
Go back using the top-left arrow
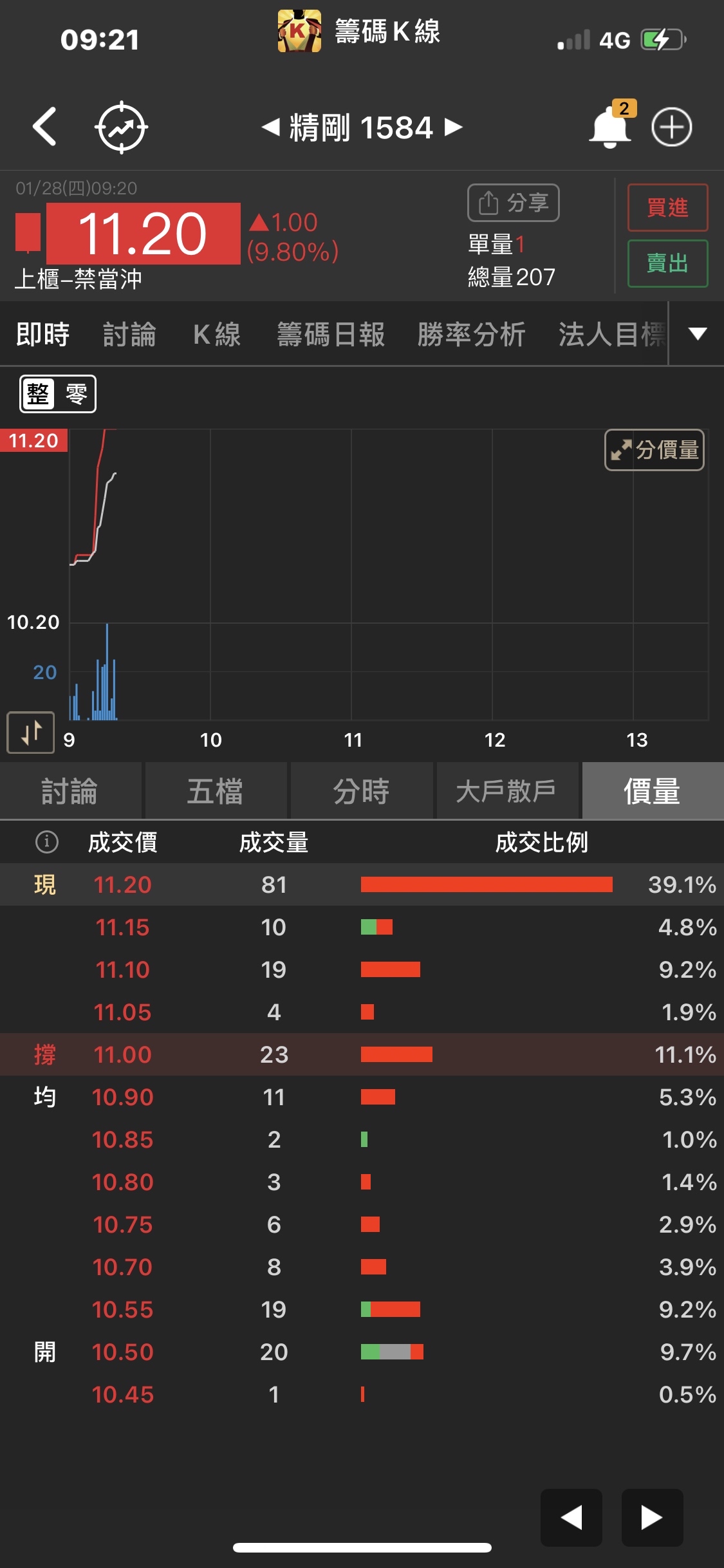(x=45, y=127)
